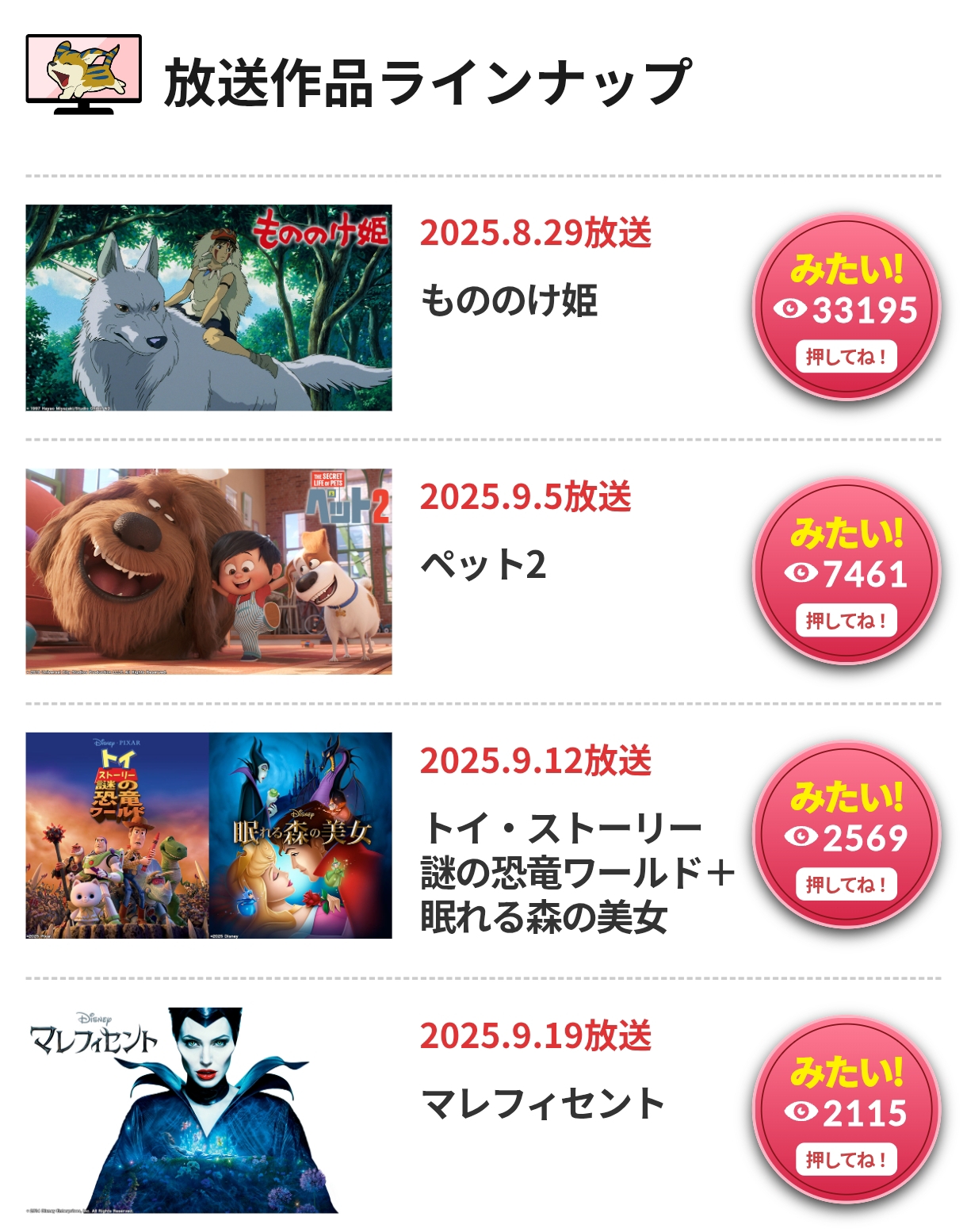Tap the みたい! button for もののけ姫
967x1232 pixels.
point(846,308)
